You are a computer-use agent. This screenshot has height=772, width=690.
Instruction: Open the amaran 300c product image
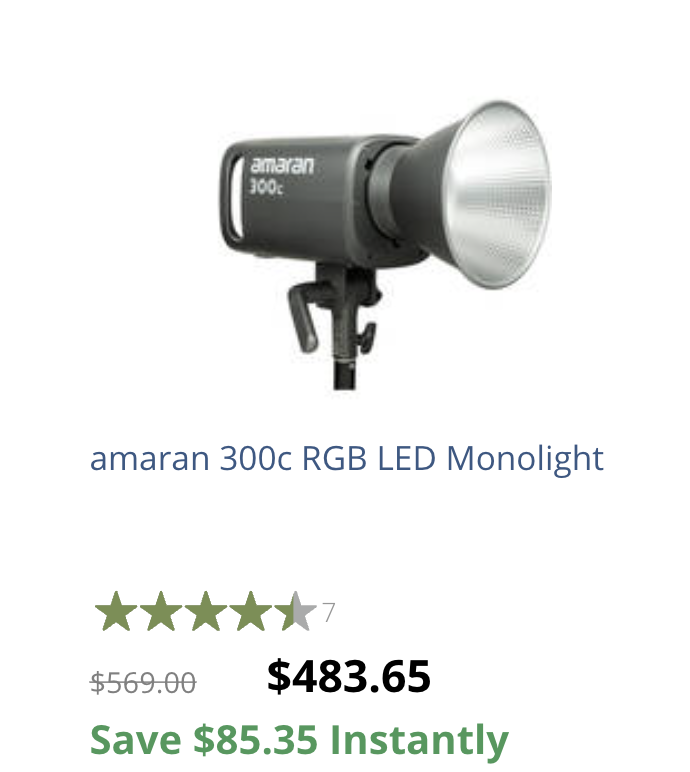385,240
